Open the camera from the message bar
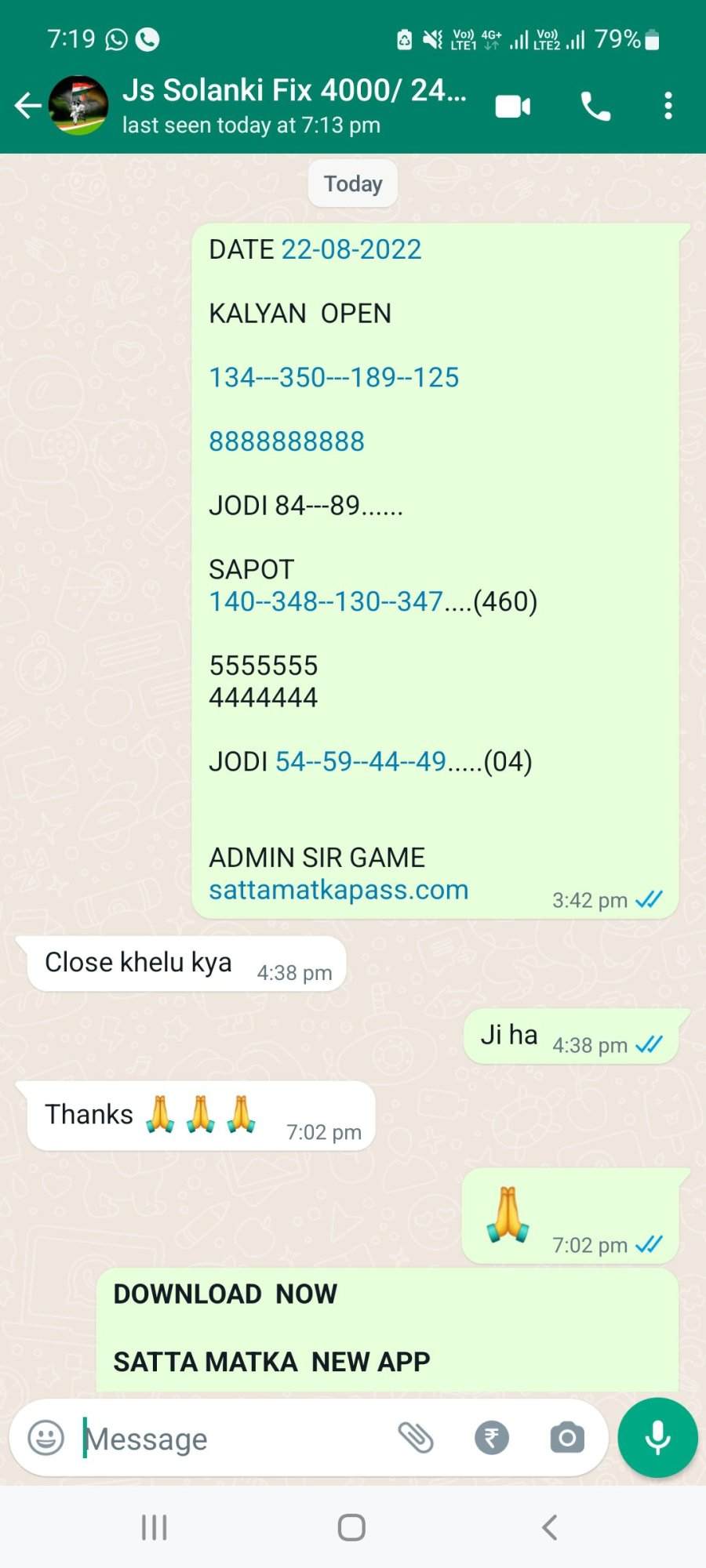The image size is (706, 1568). pyautogui.click(x=567, y=1438)
